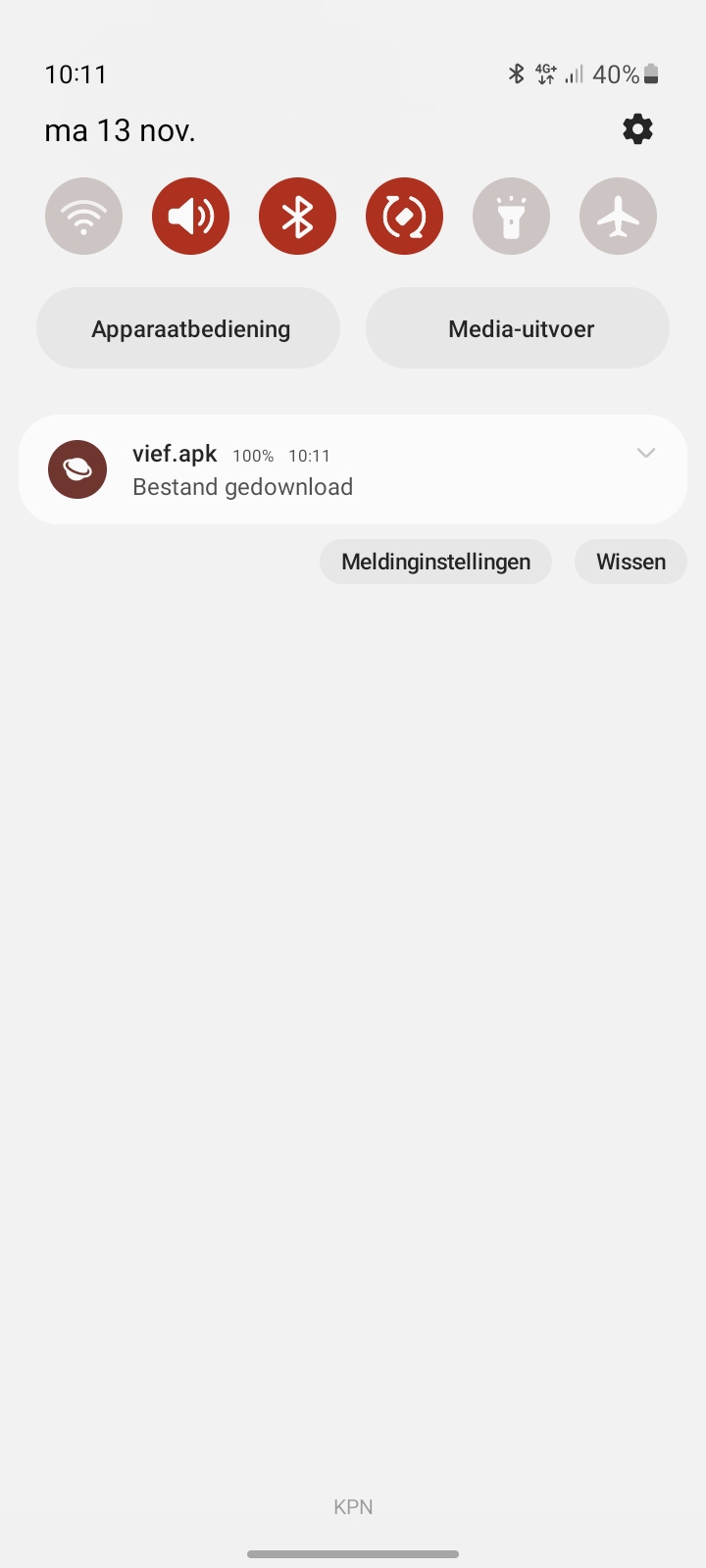
Task: Open Meldinginstellingen
Action: (x=435, y=562)
